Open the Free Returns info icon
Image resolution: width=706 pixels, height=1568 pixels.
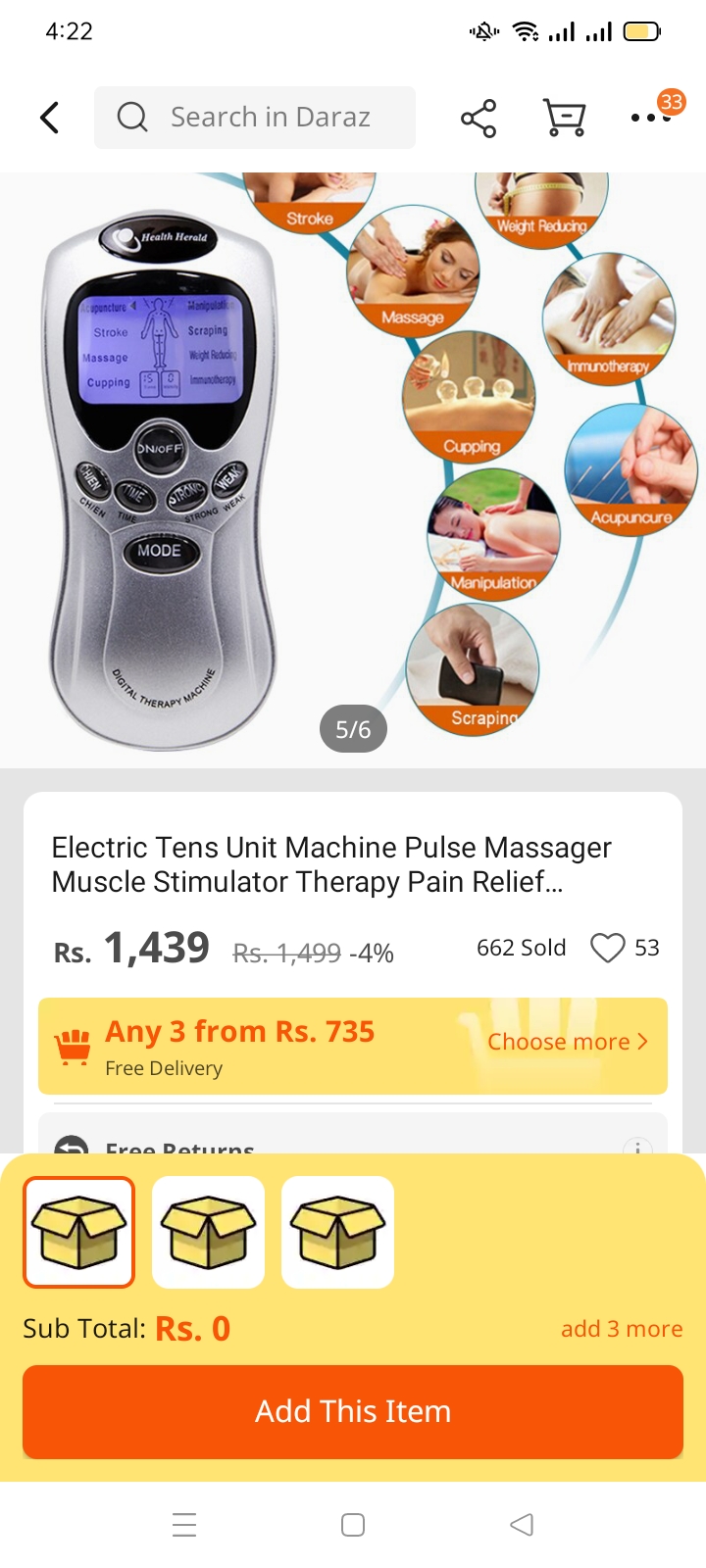637,1147
